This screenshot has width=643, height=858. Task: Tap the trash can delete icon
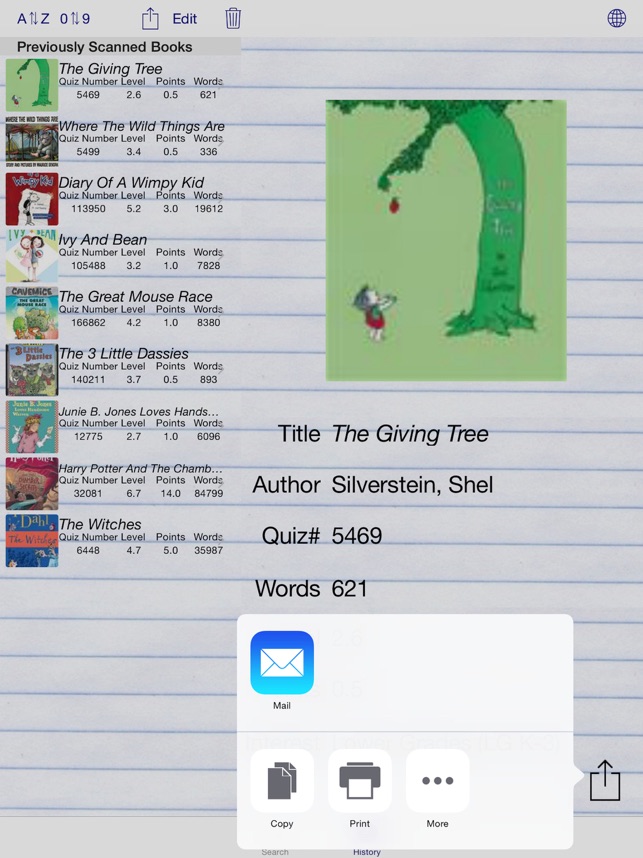click(233, 18)
